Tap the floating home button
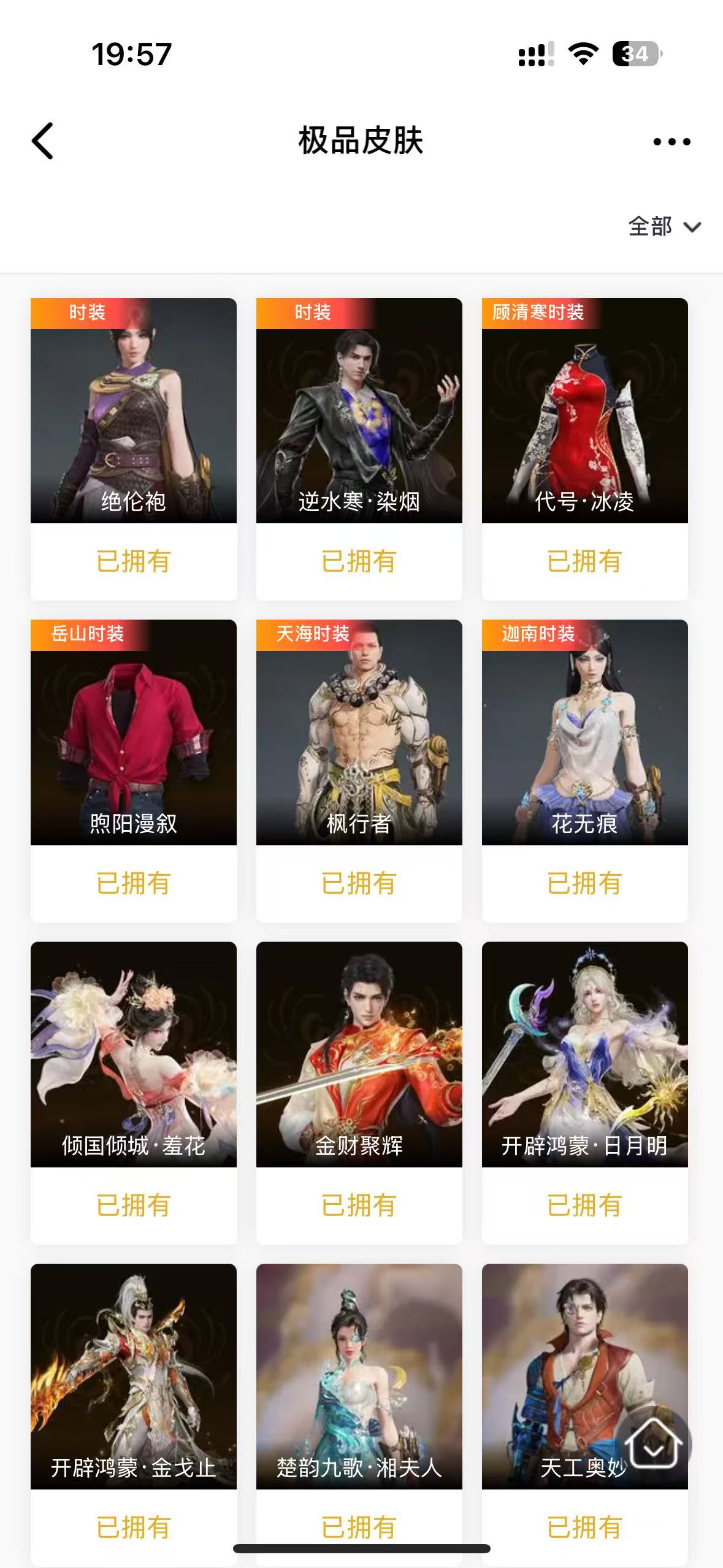The width and height of the screenshot is (723, 1568). tap(654, 1445)
